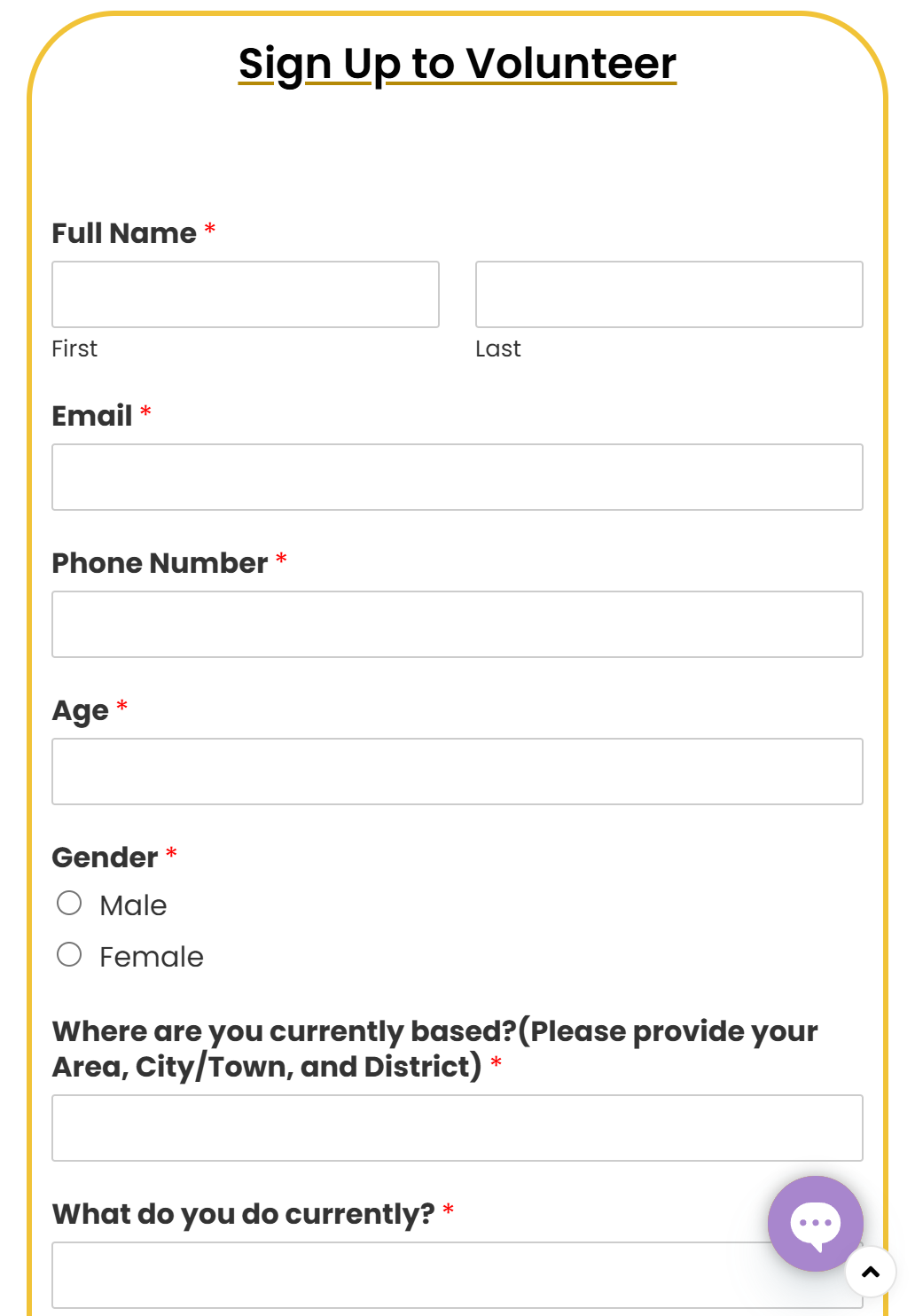Focus the 'What do you do currently' field
This screenshot has height=1316, width=915.
[x=399, y=1275]
